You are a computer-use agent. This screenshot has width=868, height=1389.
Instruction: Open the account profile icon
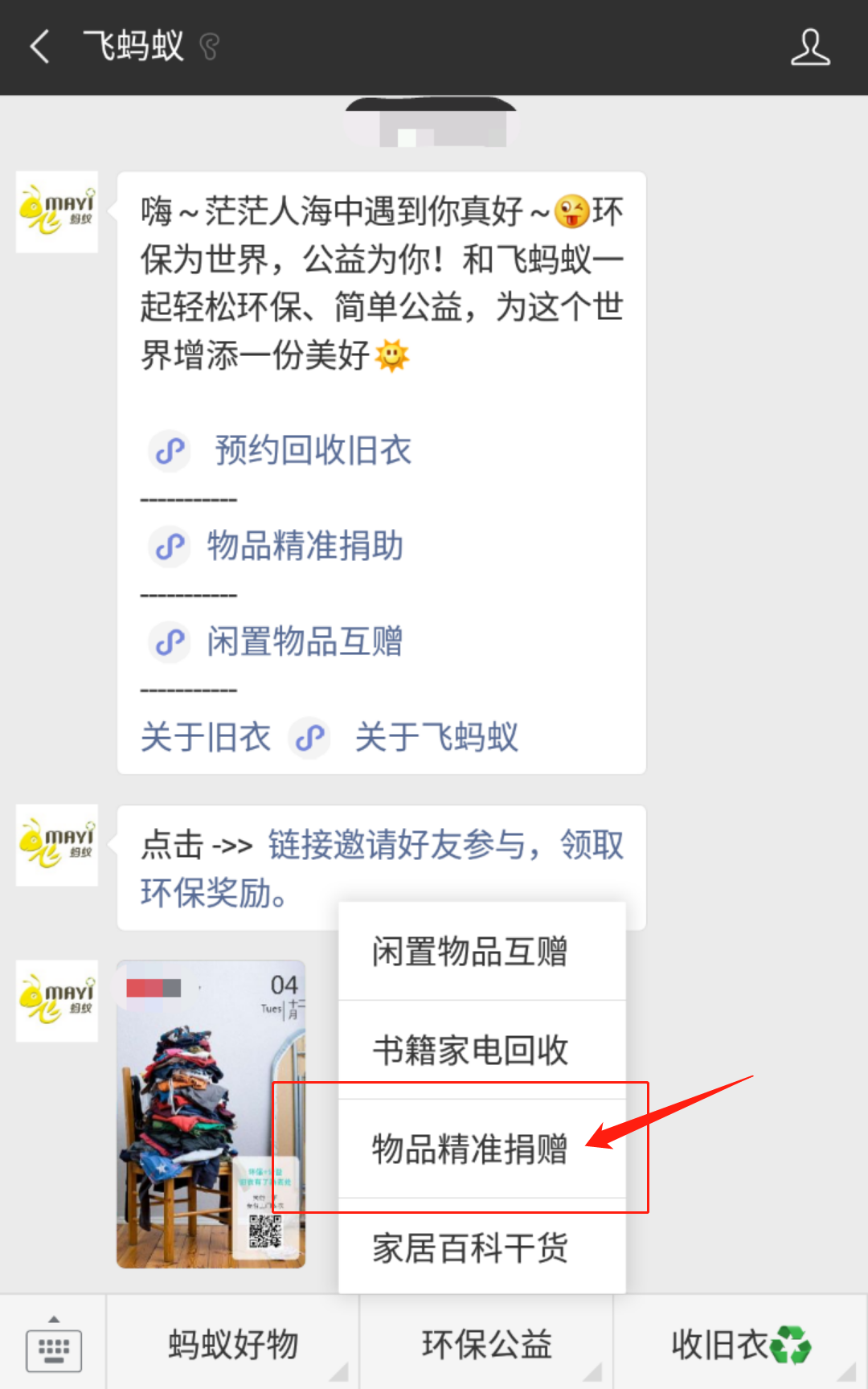809,47
